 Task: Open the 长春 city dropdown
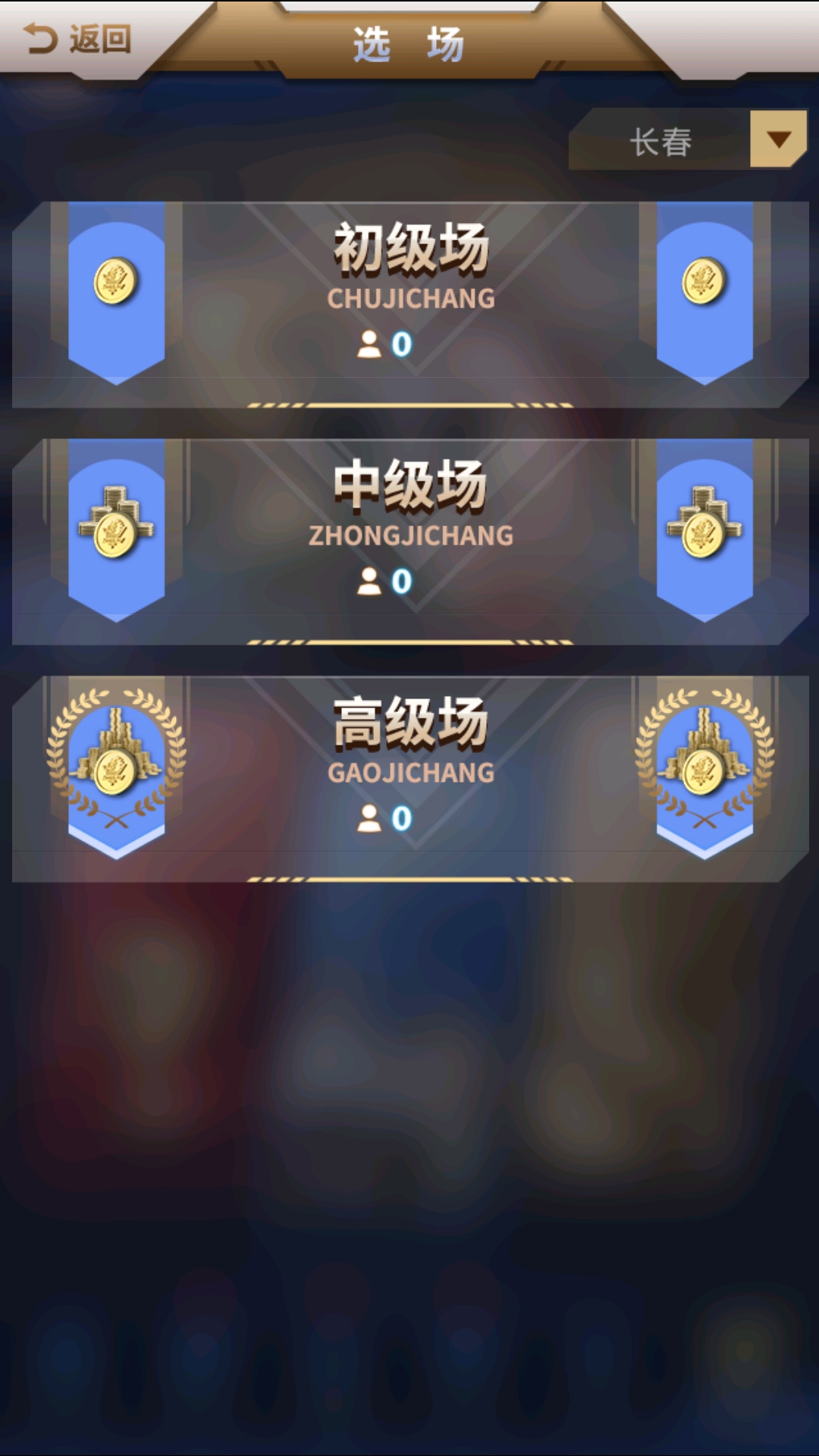click(778, 139)
